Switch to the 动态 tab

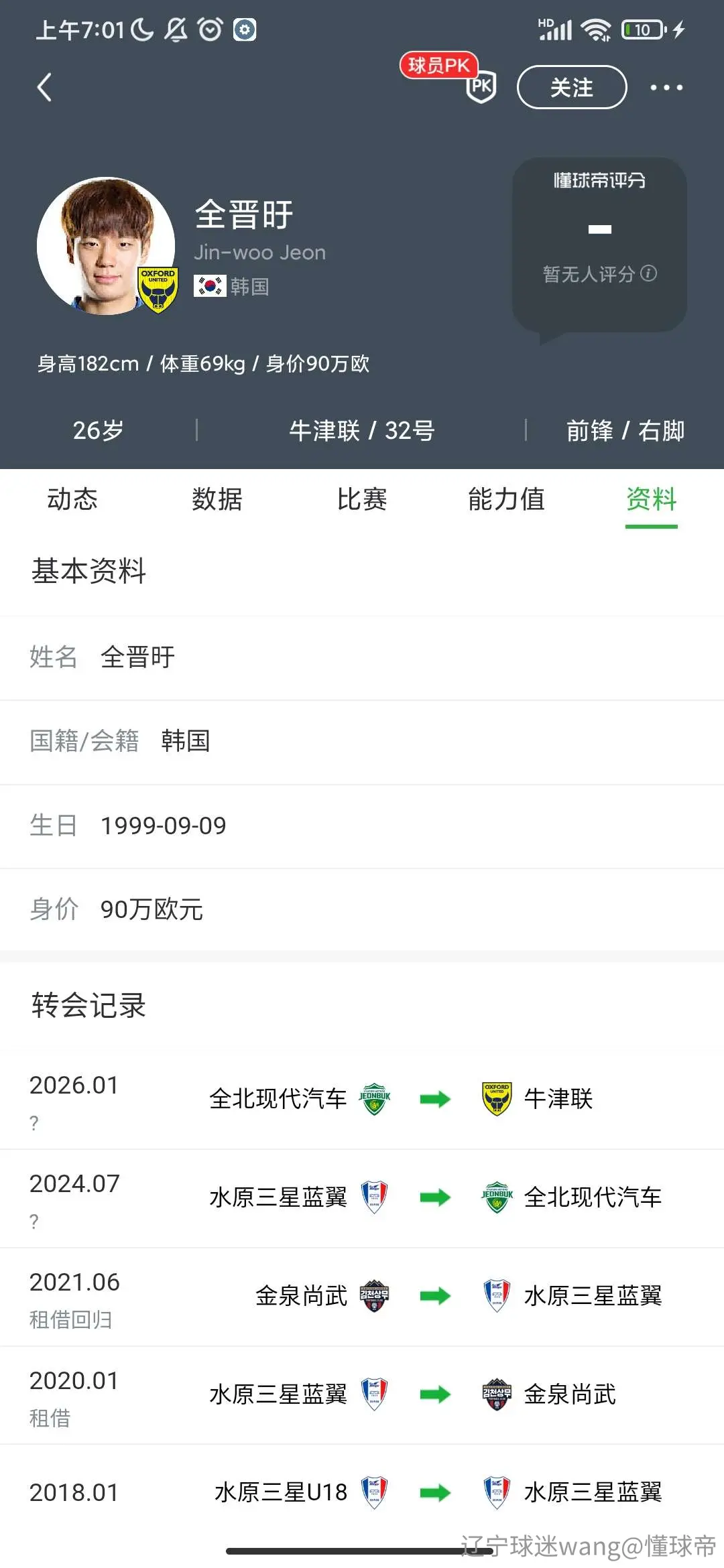point(72,499)
